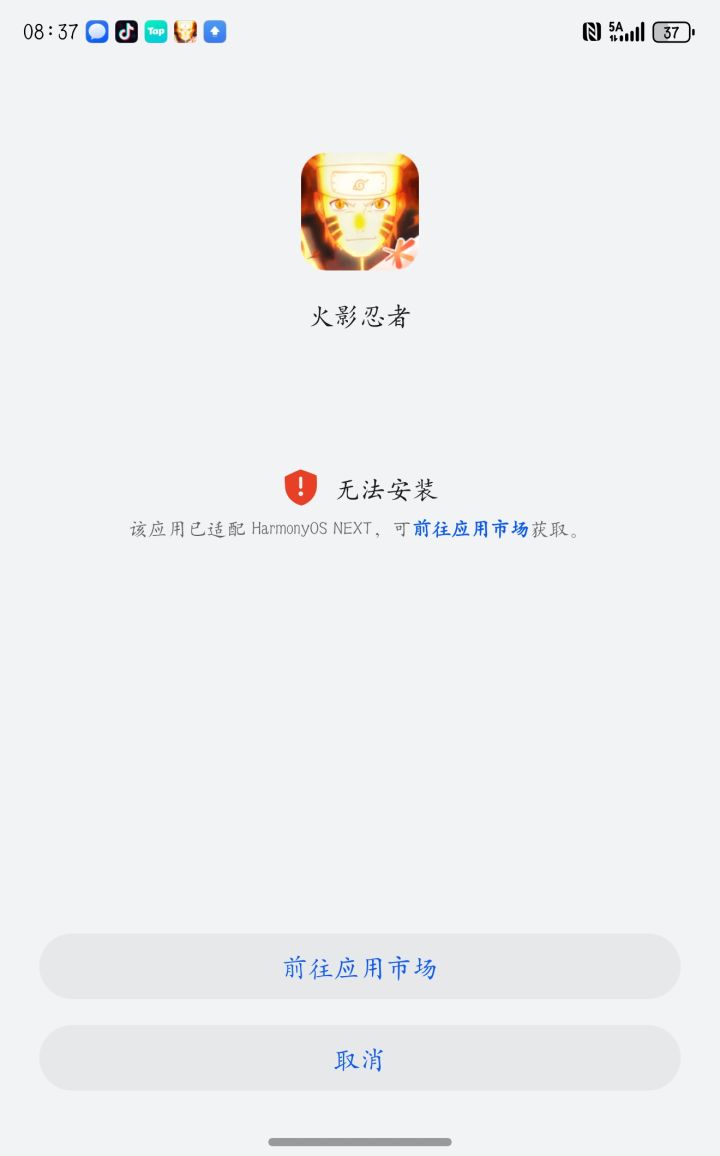Tap the red shield warning icon
This screenshot has height=1156, width=720.
(302, 487)
